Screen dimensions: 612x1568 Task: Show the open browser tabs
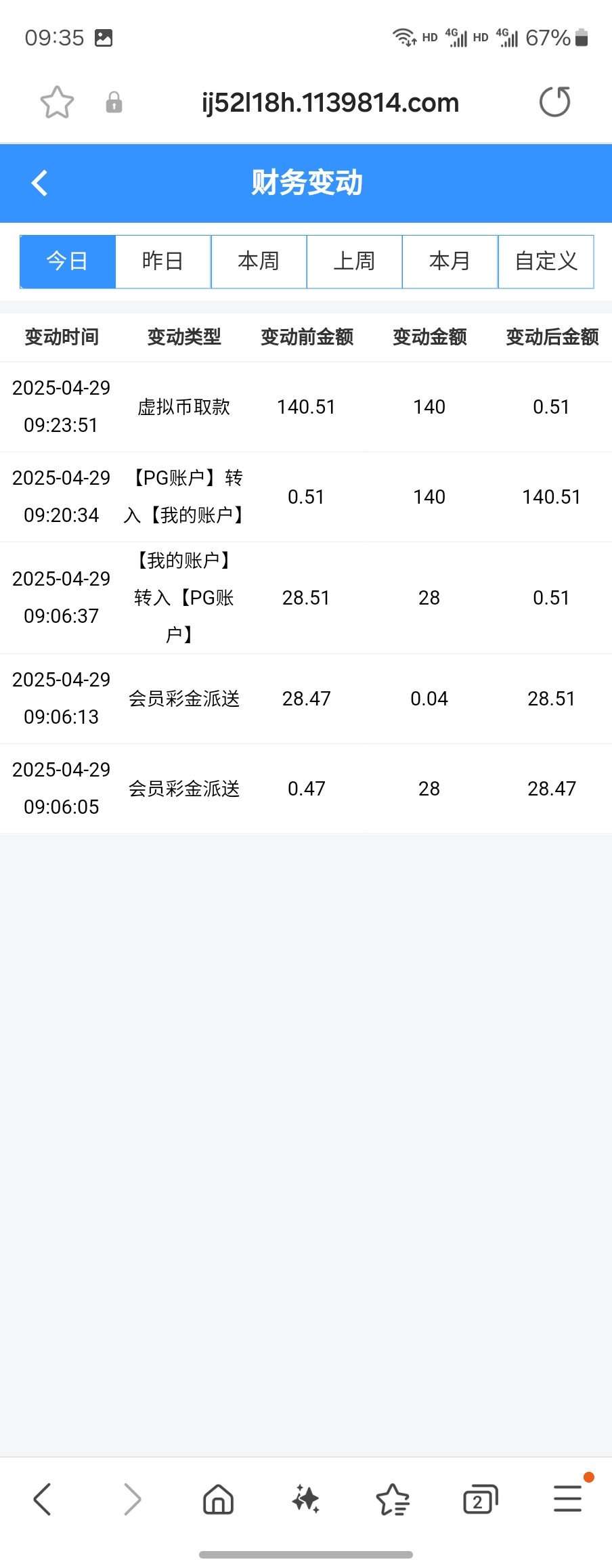pos(480,1499)
